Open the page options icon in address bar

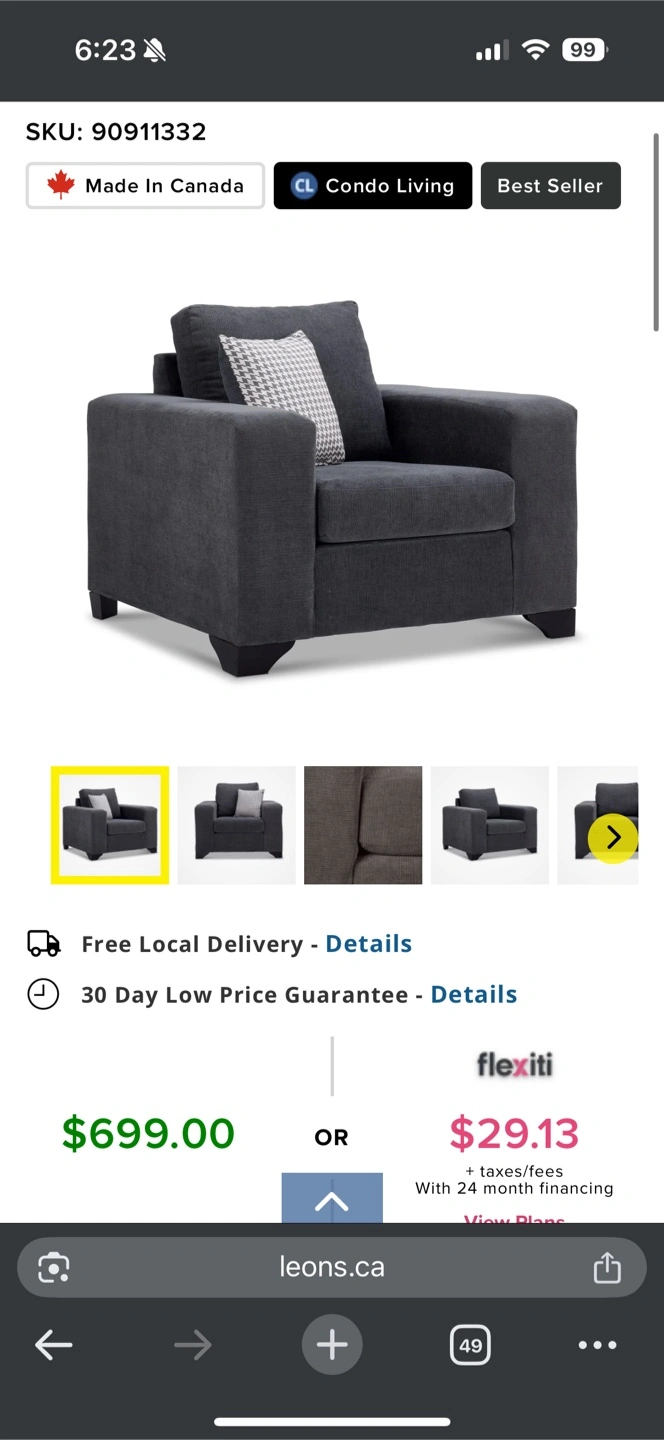coord(53,1267)
